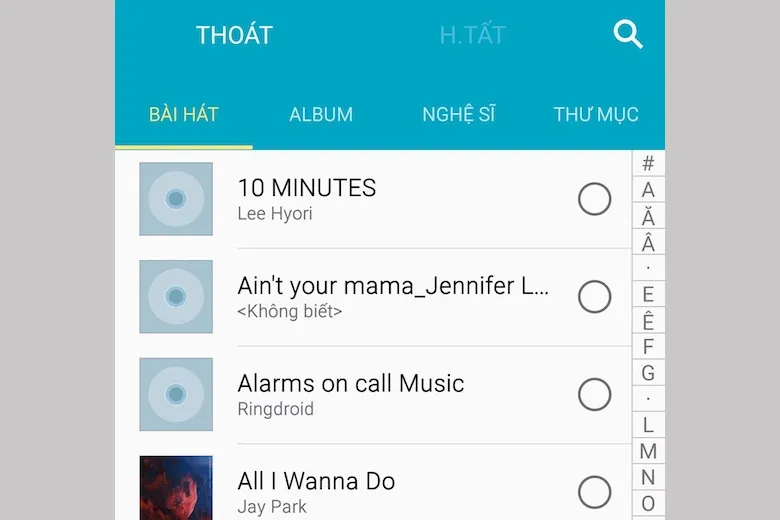Jump to # in the alphabet index
780x520 pixels.
[648, 164]
